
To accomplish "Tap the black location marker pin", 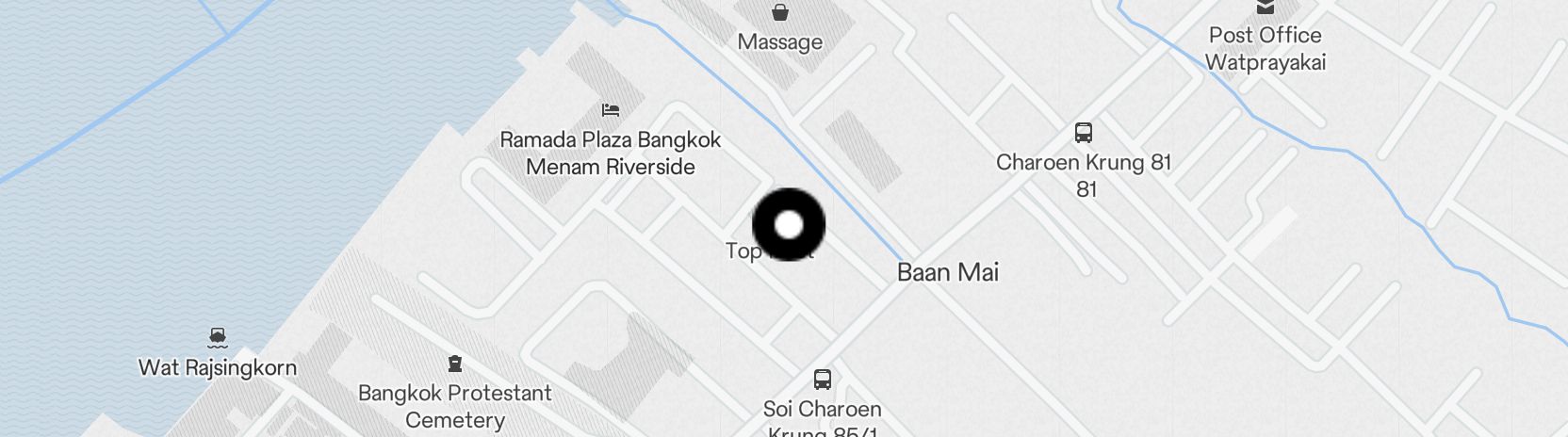I will 789,224.
